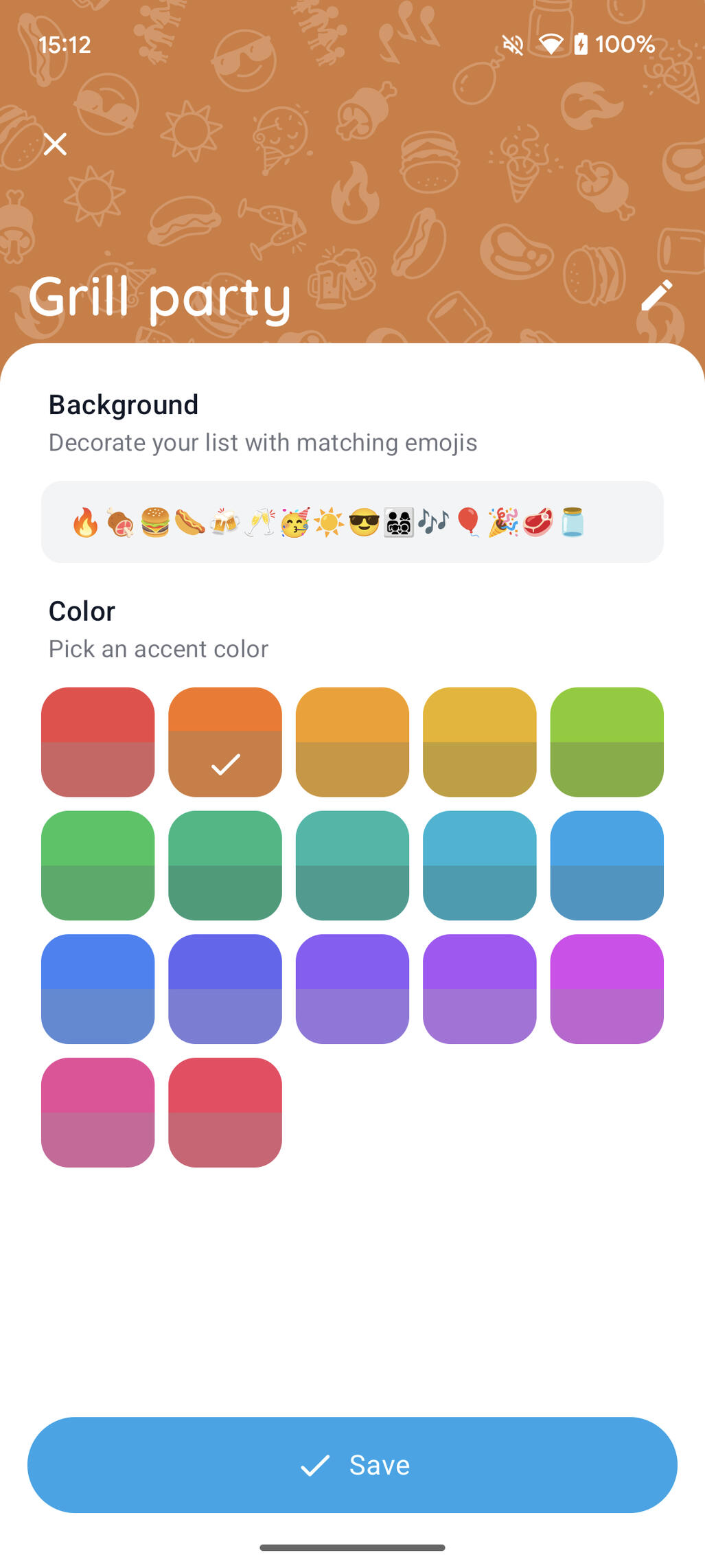The width and height of the screenshot is (705, 1568).
Task: Select the red accent color
Action: point(98,742)
